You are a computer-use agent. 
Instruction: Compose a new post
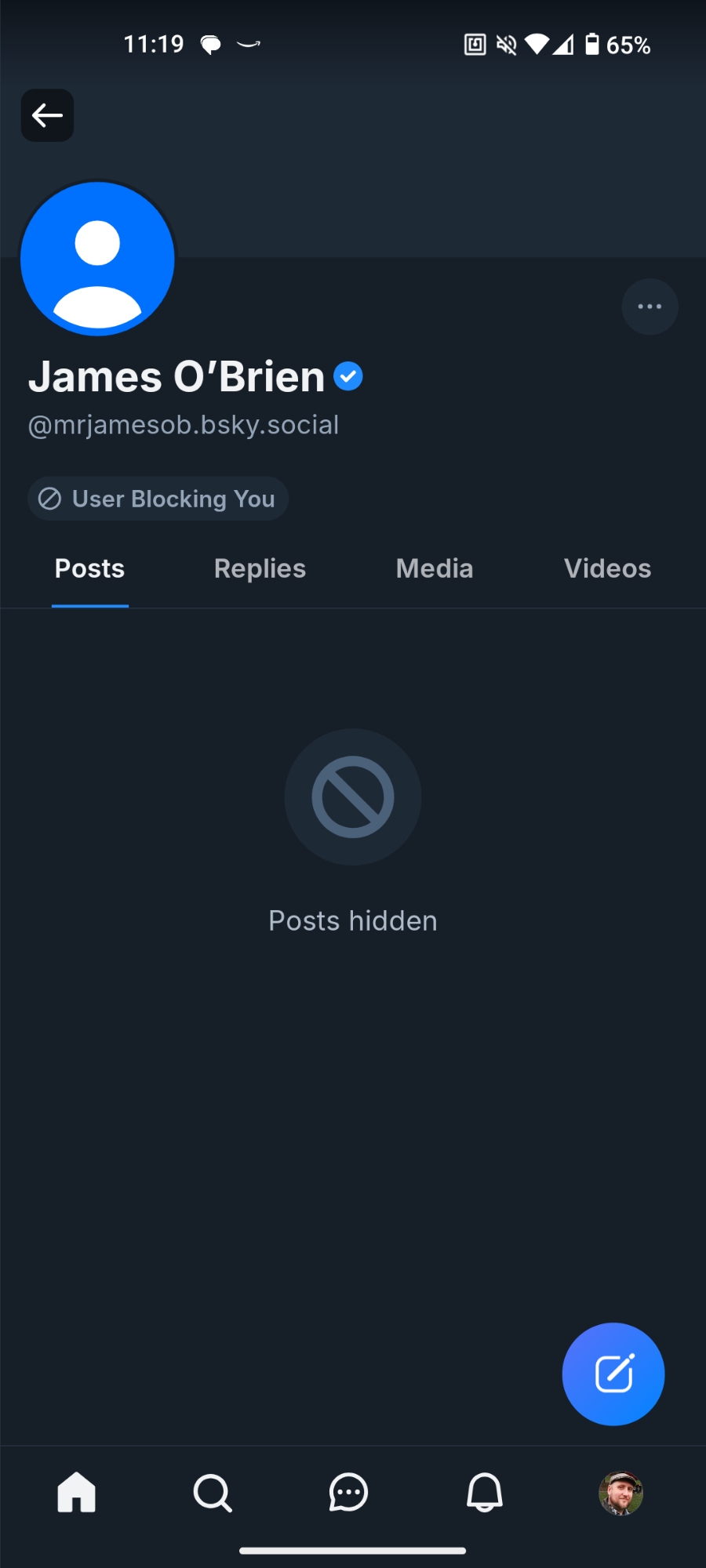(613, 1374)
